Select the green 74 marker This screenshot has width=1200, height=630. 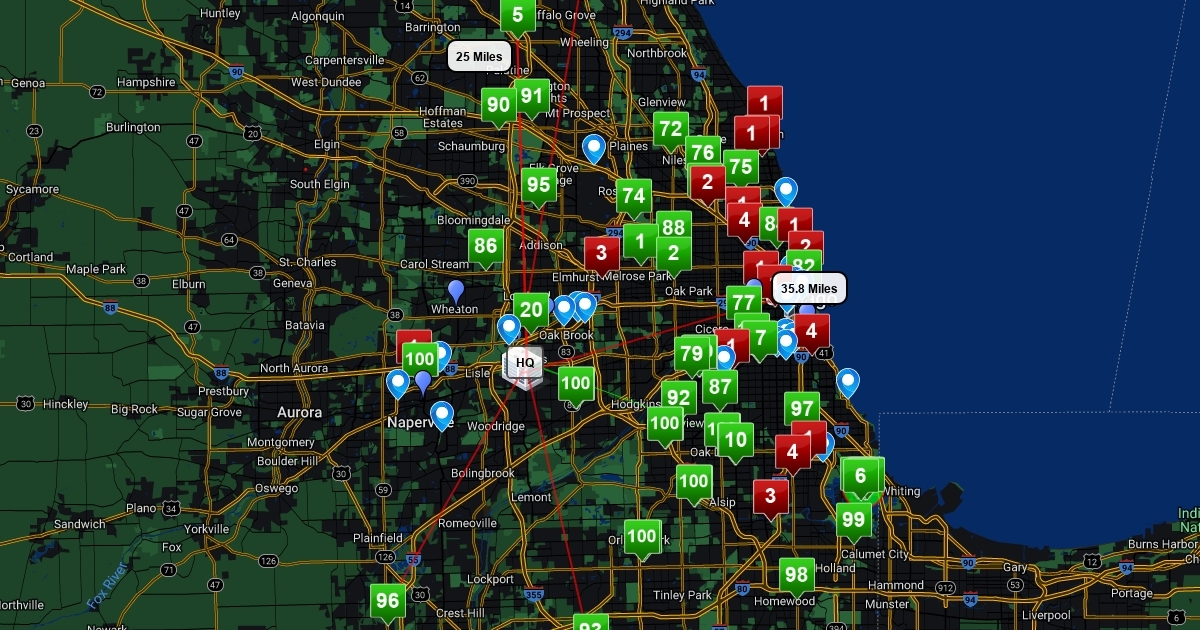click(x=632, y=196)
